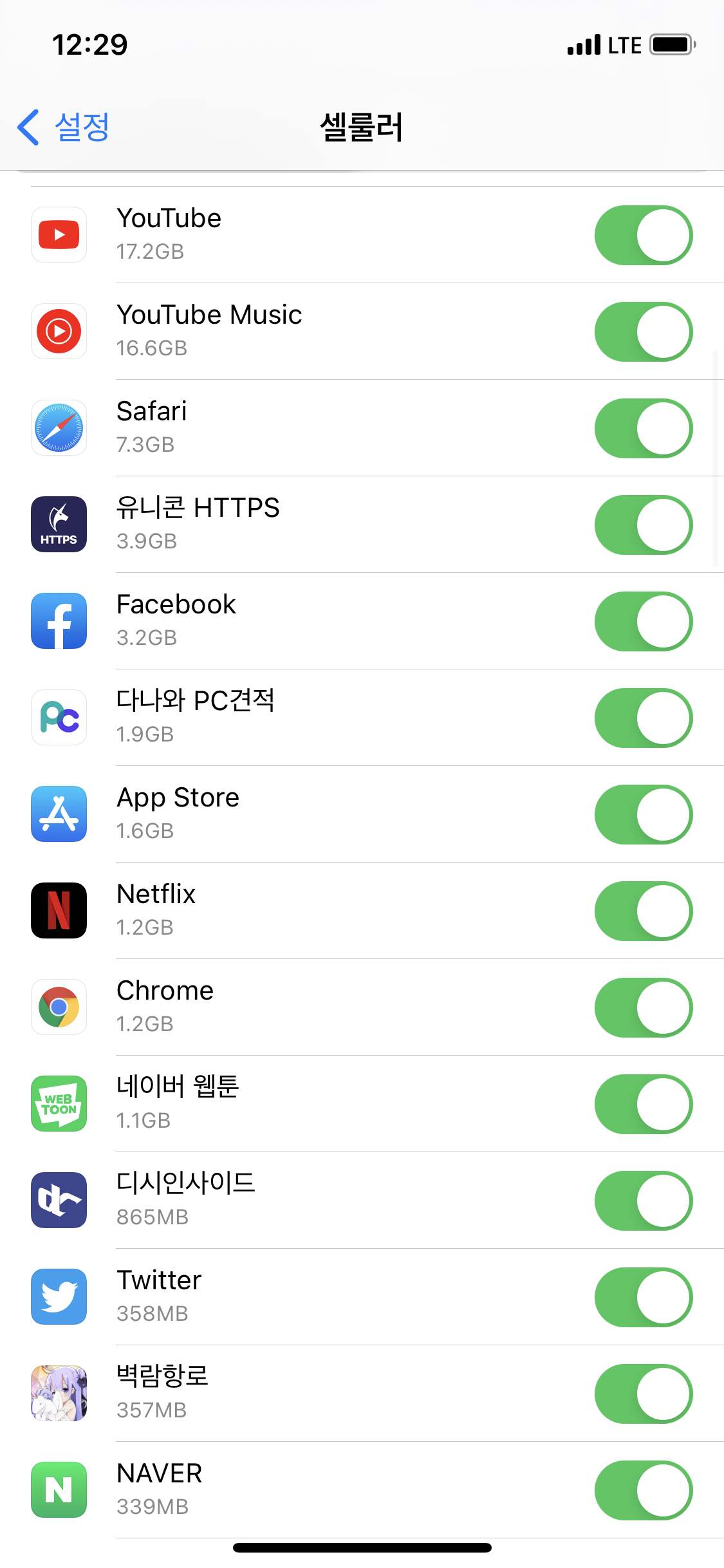724x1568 pixels.
Task: Turn off YouTube Music cellular data
Action: pos(643,331)
